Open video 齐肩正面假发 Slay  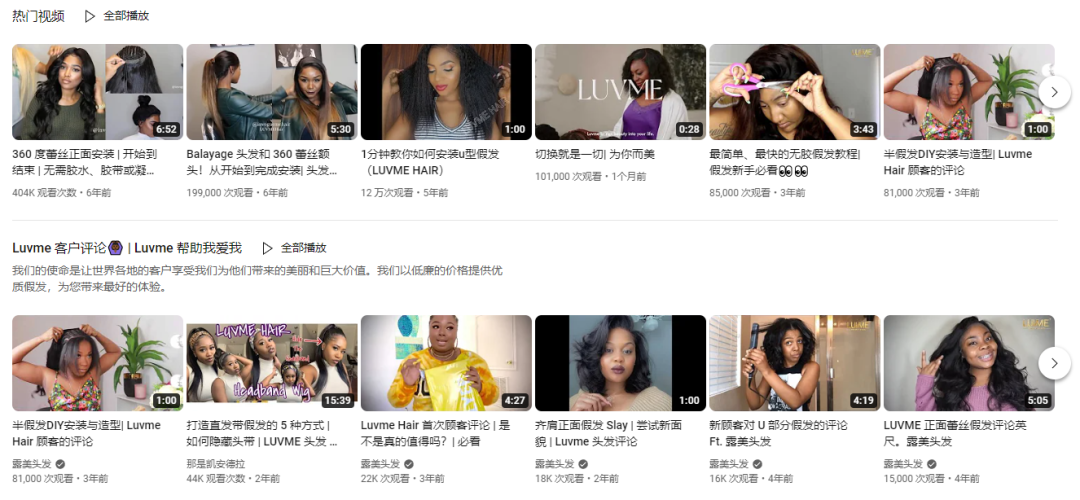pyautogui.click(x=620, y=363)
